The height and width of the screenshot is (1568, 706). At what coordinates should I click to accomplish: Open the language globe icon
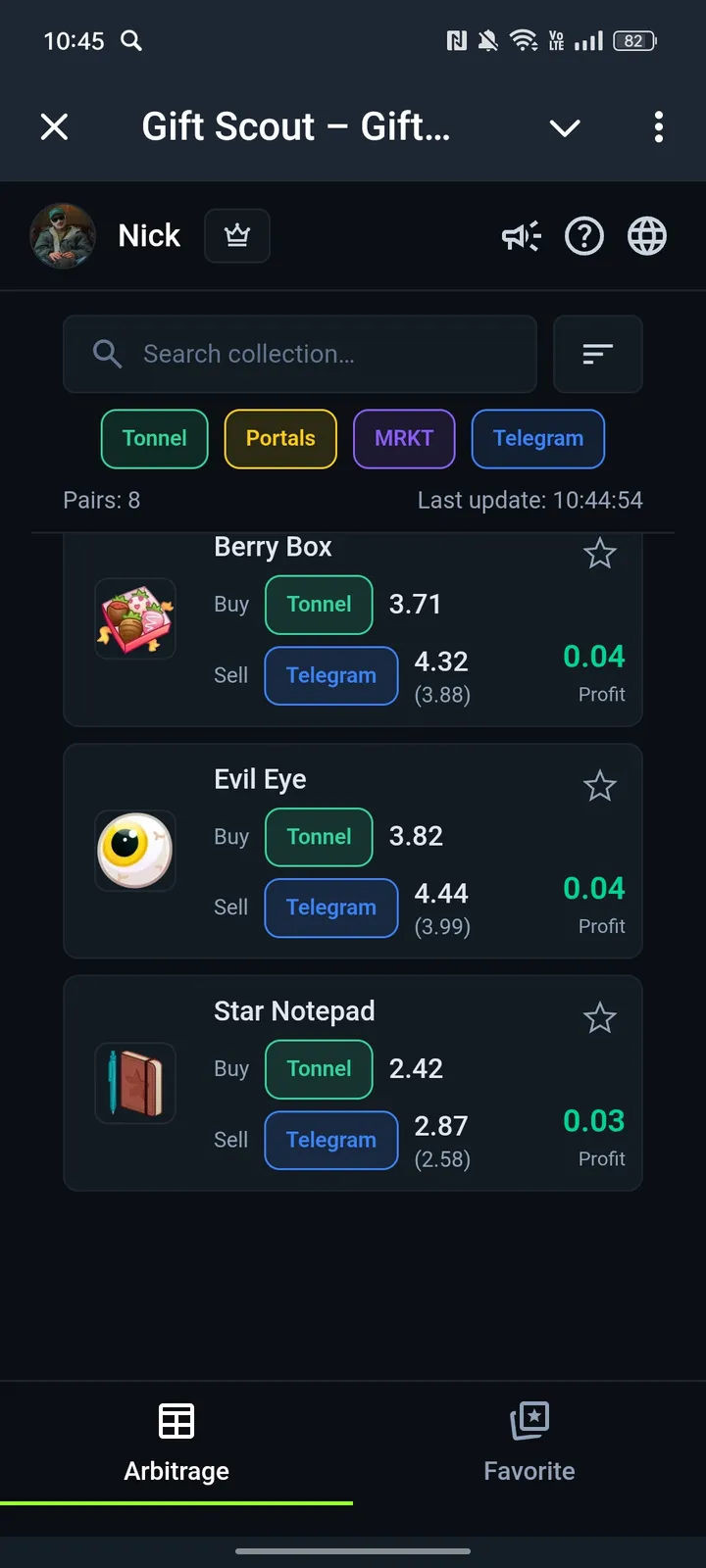[646, 236]
